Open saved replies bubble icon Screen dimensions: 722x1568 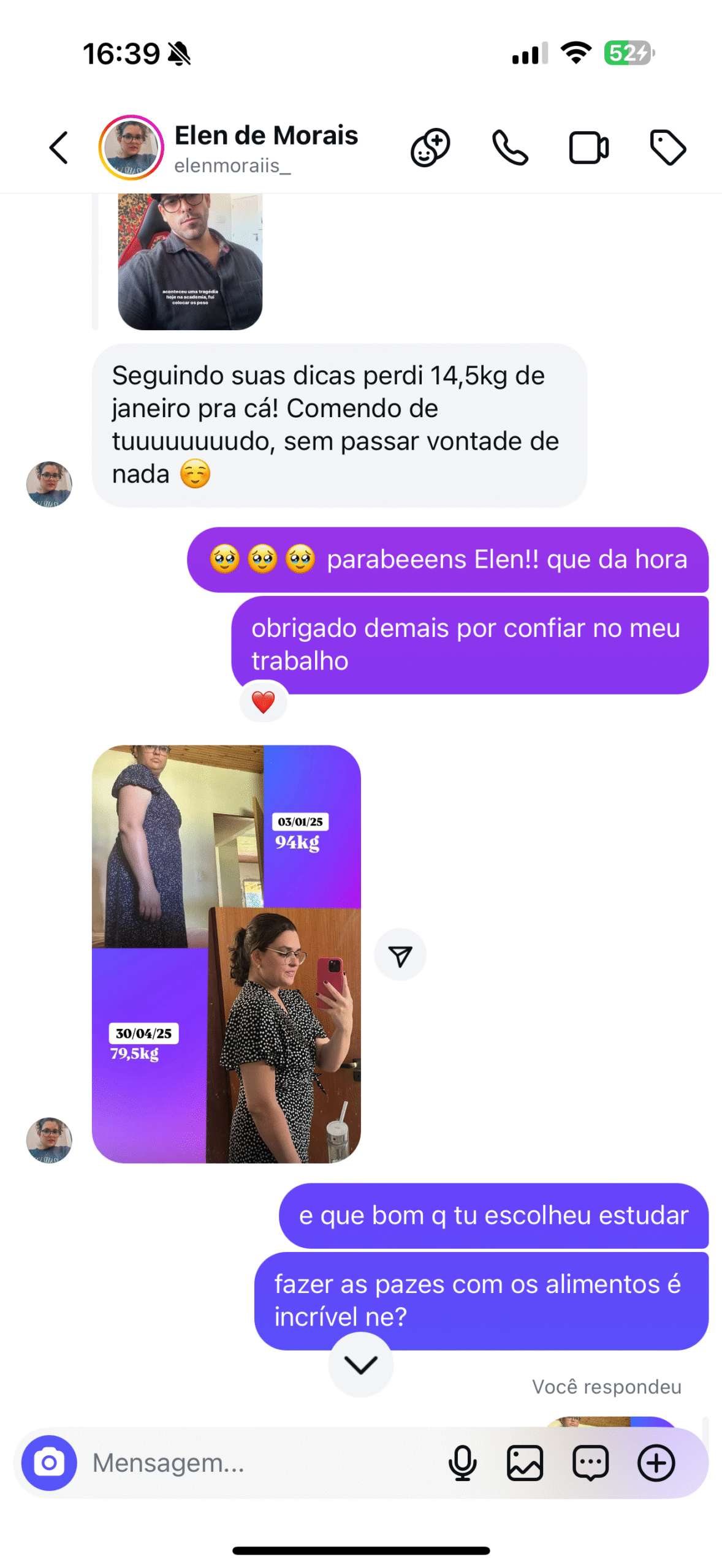coord(590,1463)
